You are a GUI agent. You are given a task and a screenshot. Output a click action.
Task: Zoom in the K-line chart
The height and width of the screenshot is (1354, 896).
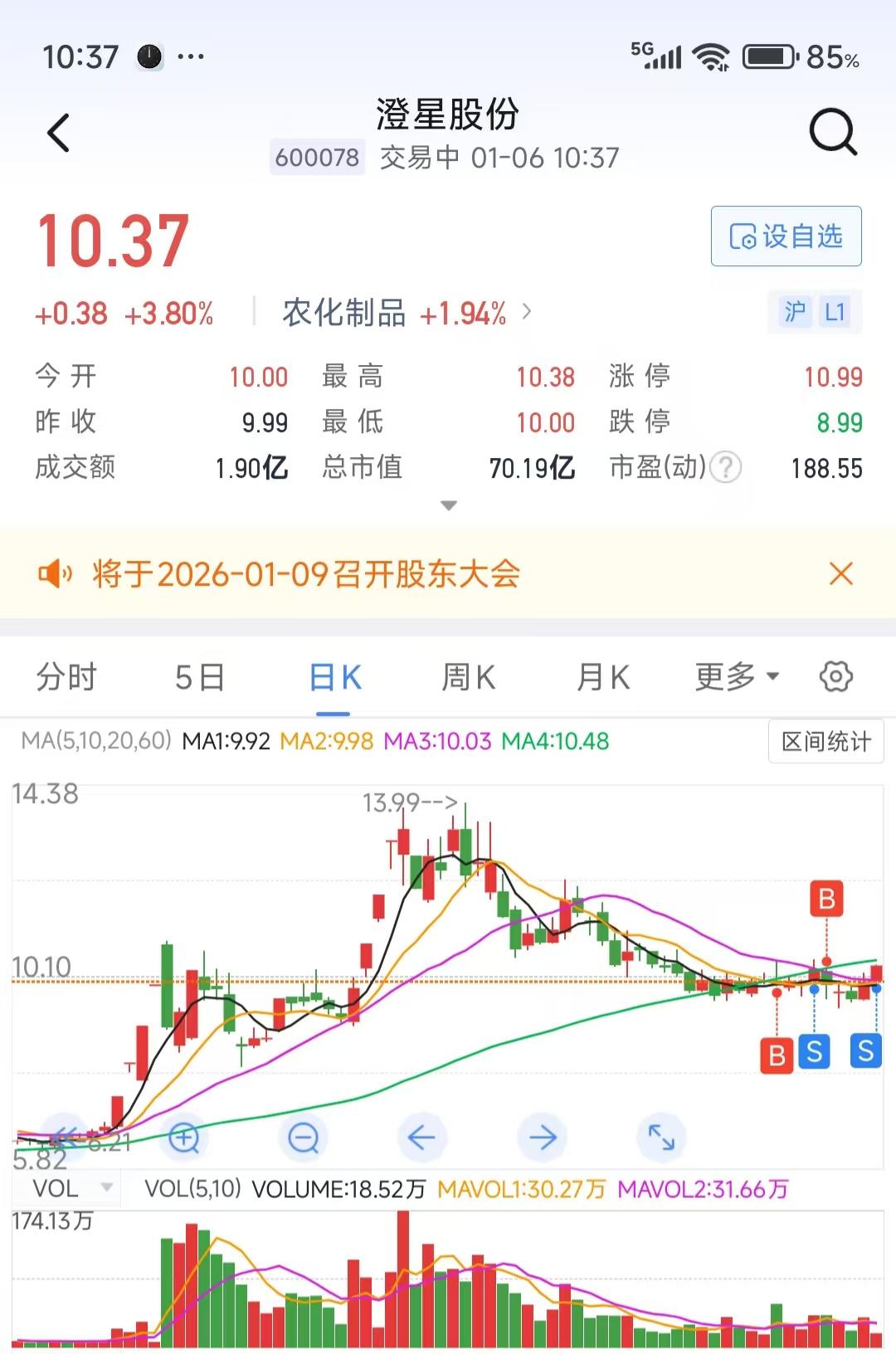184,1137
